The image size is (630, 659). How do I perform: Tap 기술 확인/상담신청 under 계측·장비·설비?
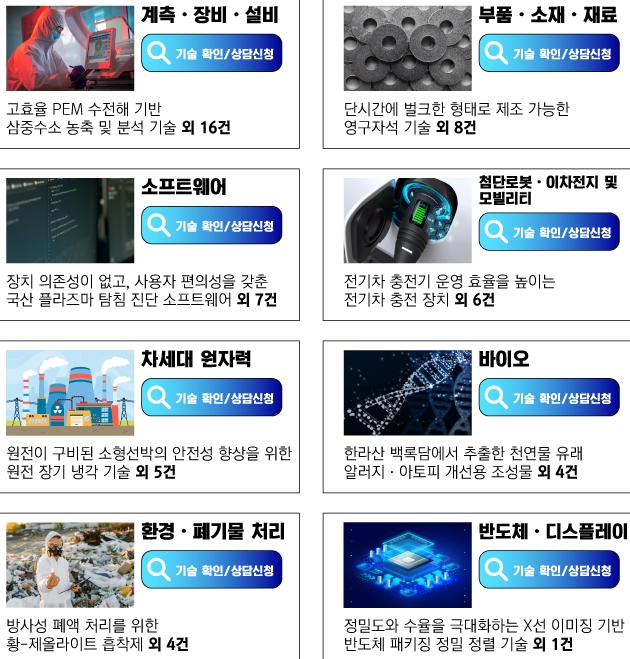coord(212,54)
